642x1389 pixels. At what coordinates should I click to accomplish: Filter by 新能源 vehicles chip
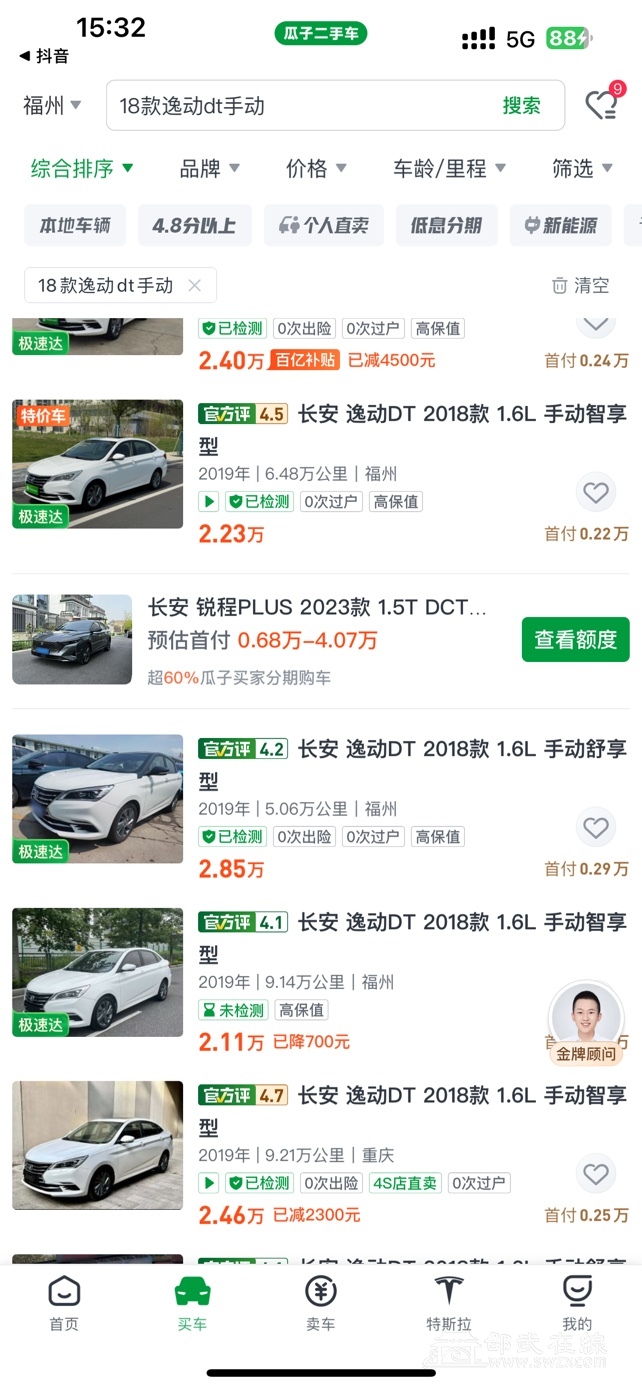point(559,226)
